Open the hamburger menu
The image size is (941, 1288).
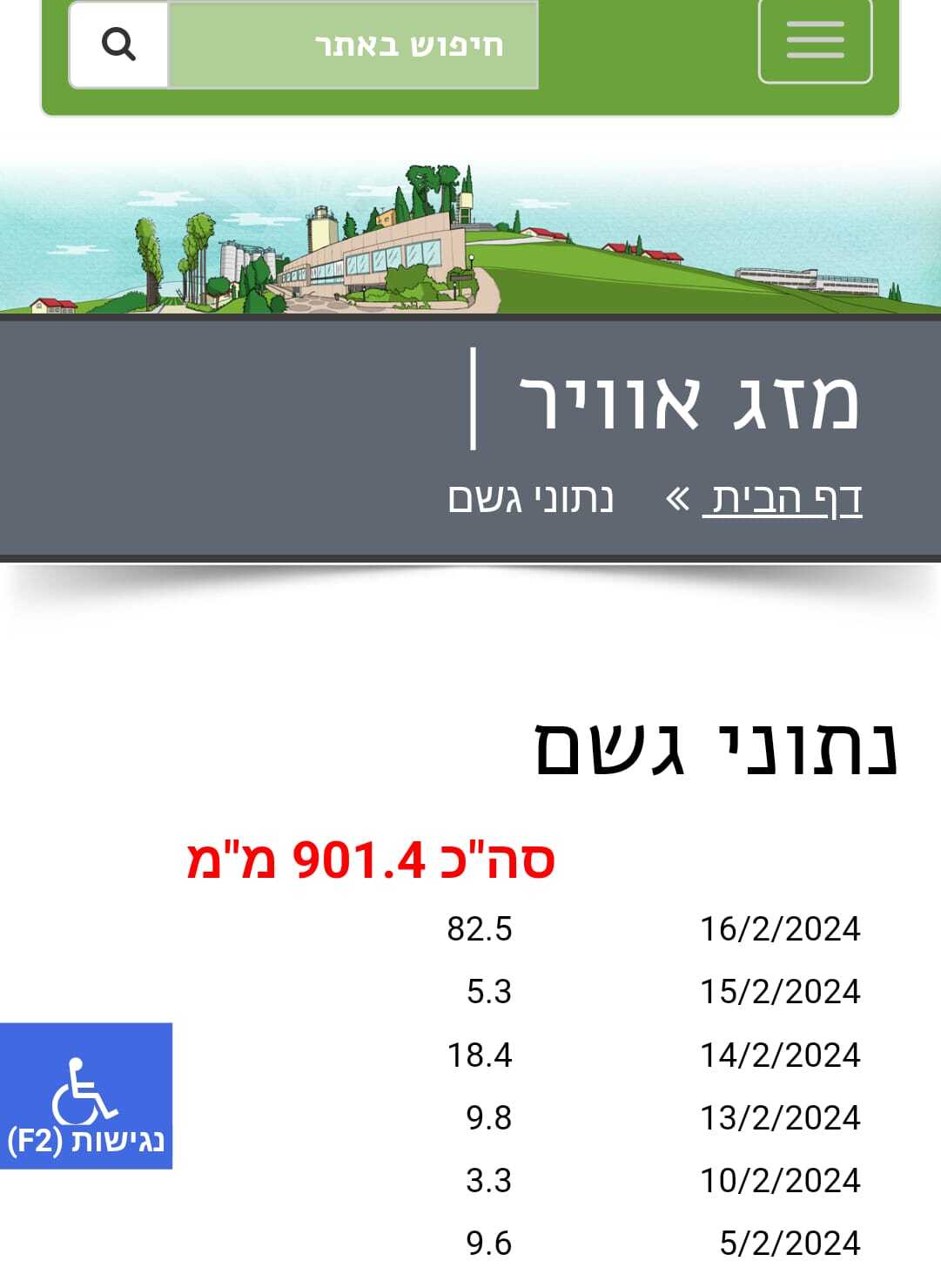815,41
